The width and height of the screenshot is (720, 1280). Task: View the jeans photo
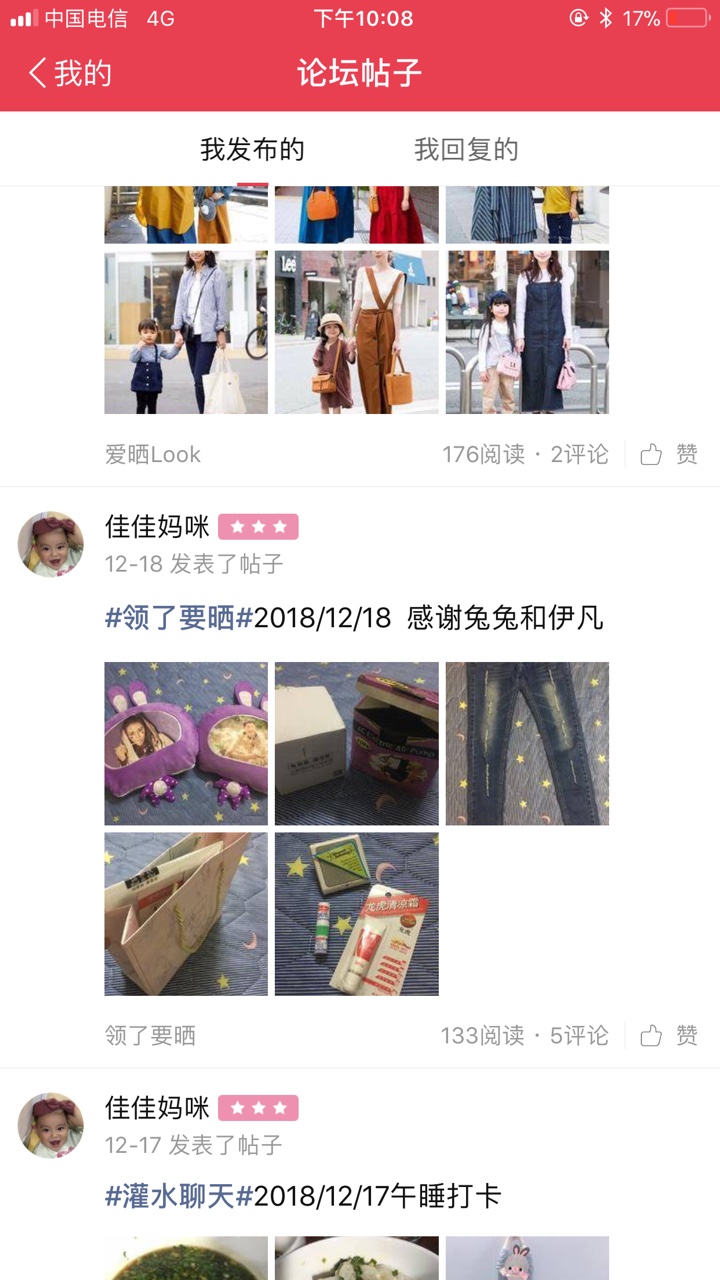(527, 743)
